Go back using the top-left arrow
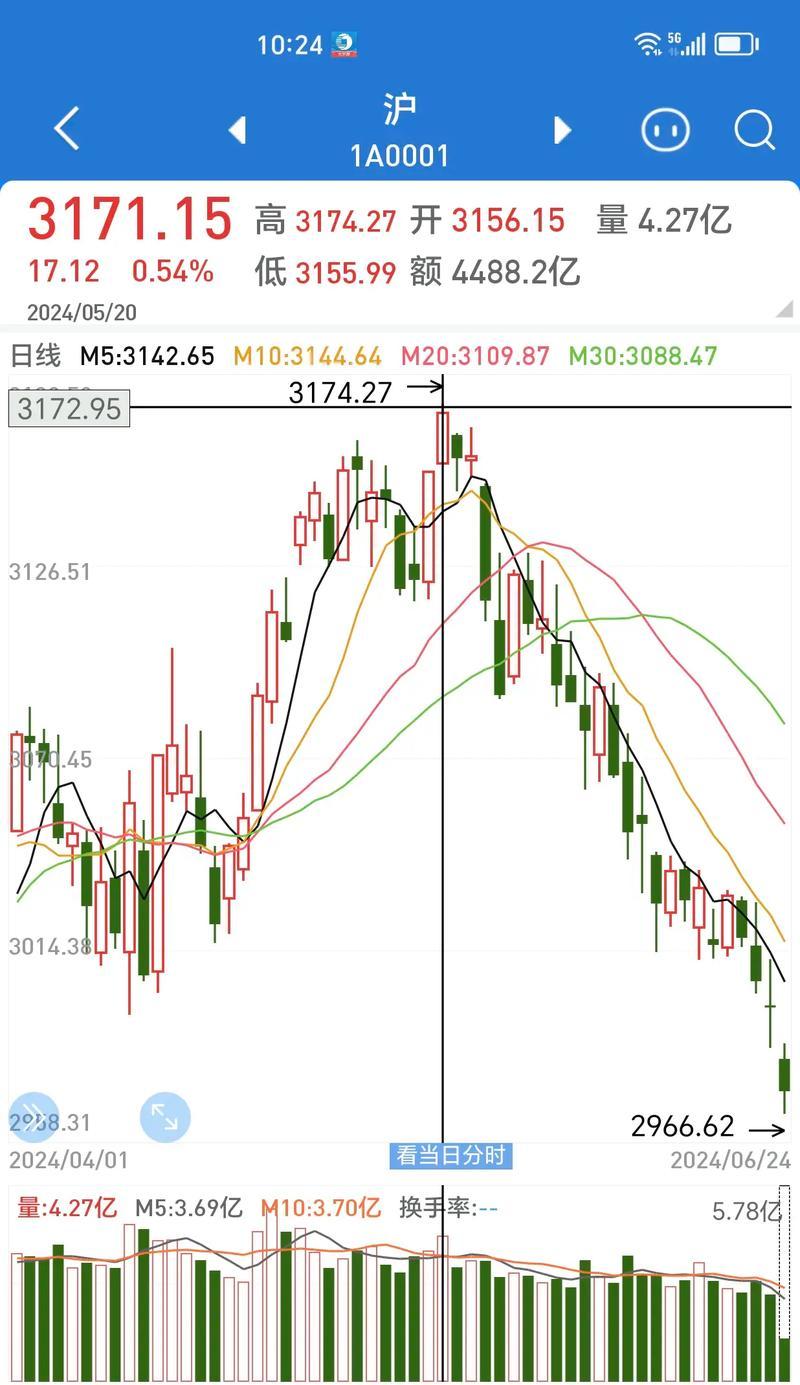 pos(66,129)
